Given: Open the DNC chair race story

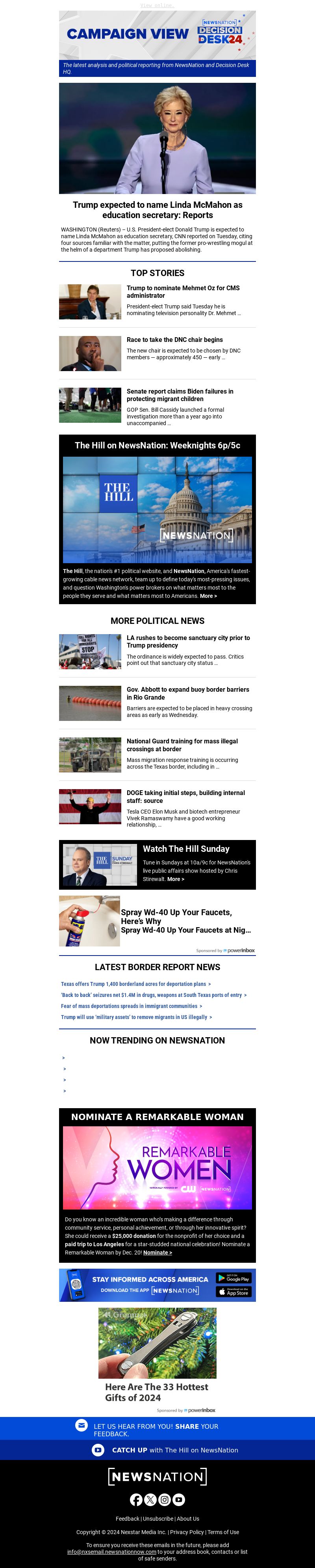Looking at the screenshot, I should point(174,340).
